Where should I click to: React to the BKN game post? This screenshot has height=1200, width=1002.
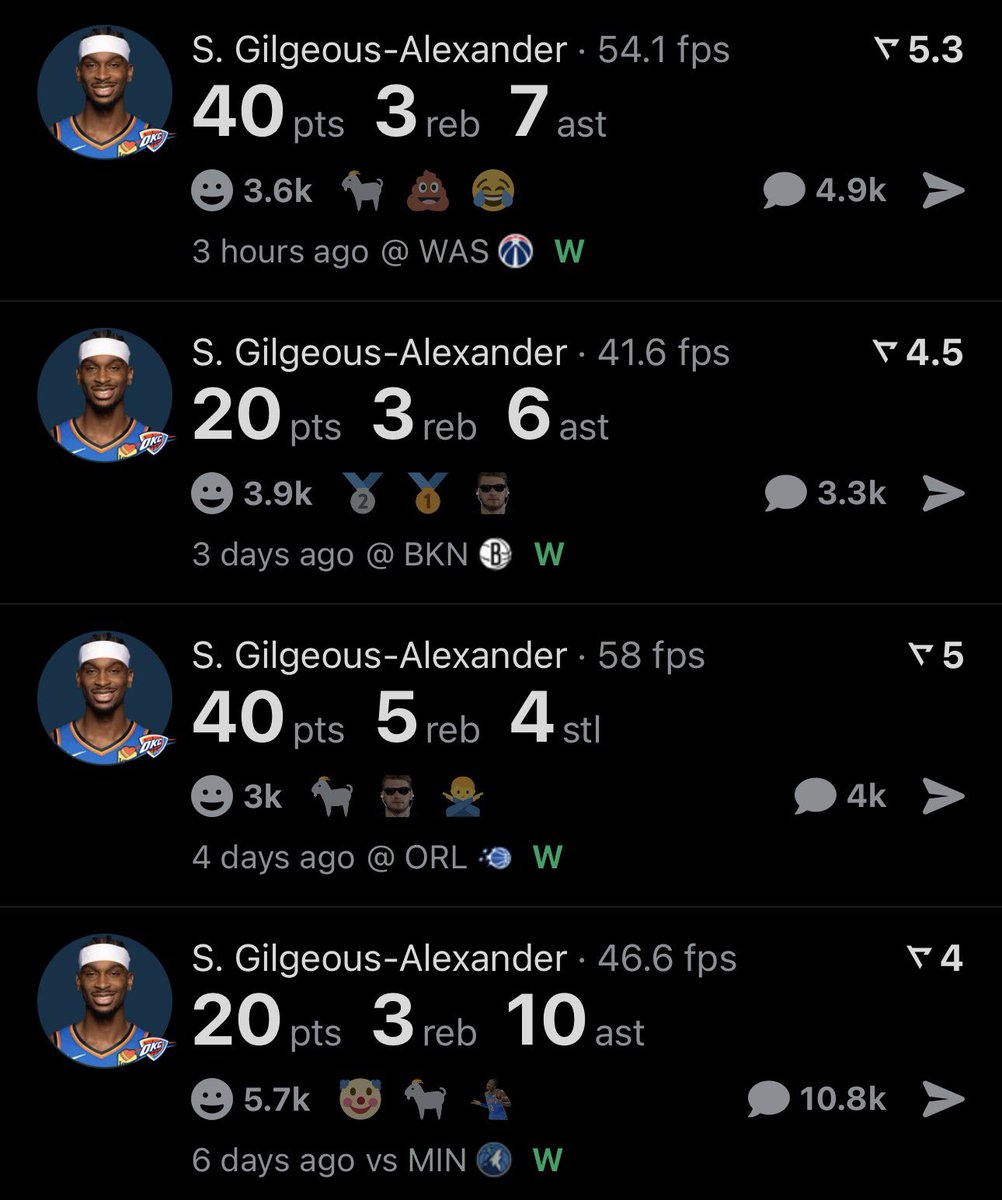212,493
